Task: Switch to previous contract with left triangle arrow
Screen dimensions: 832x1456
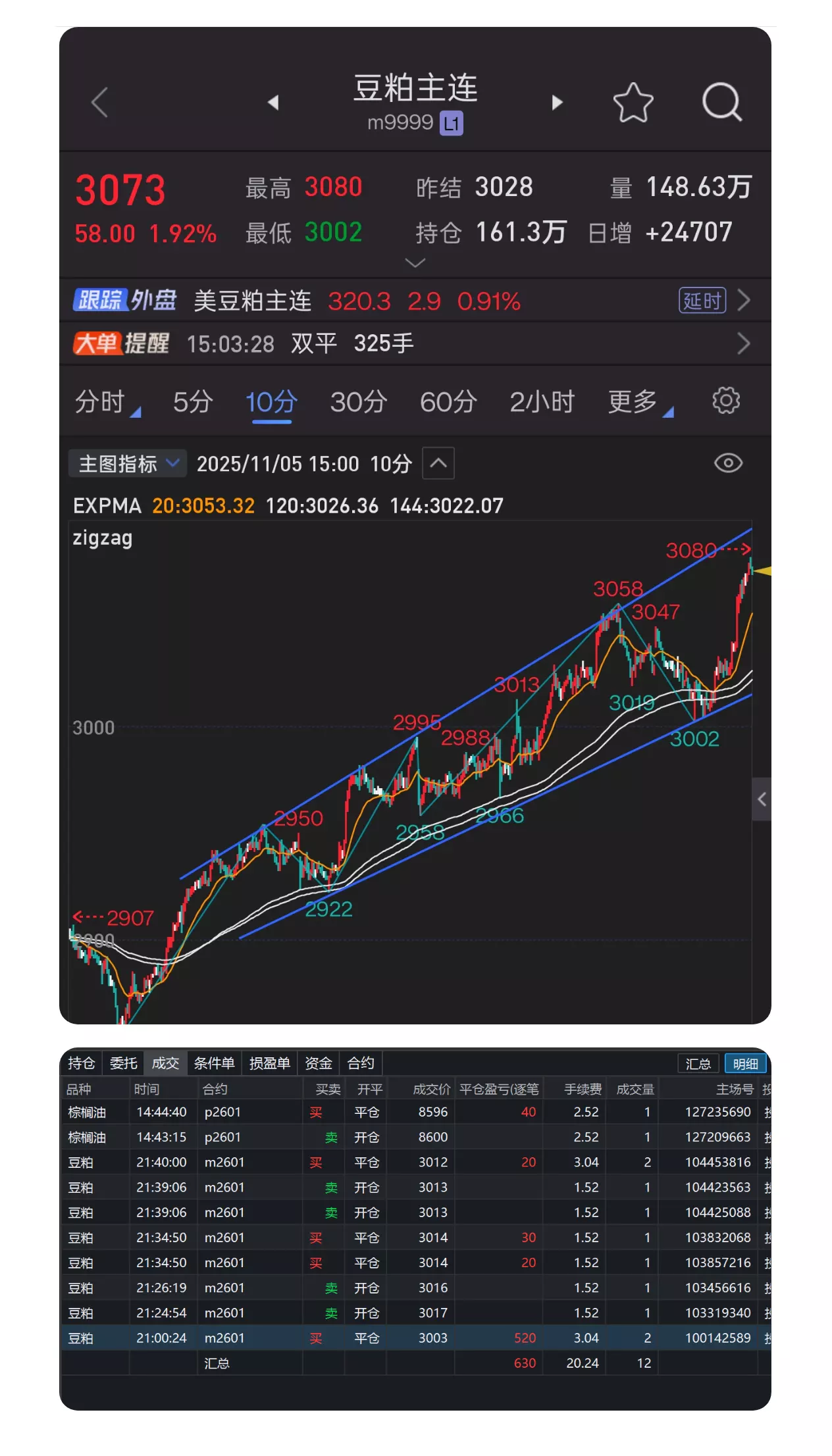Action: tap(274, 103)
